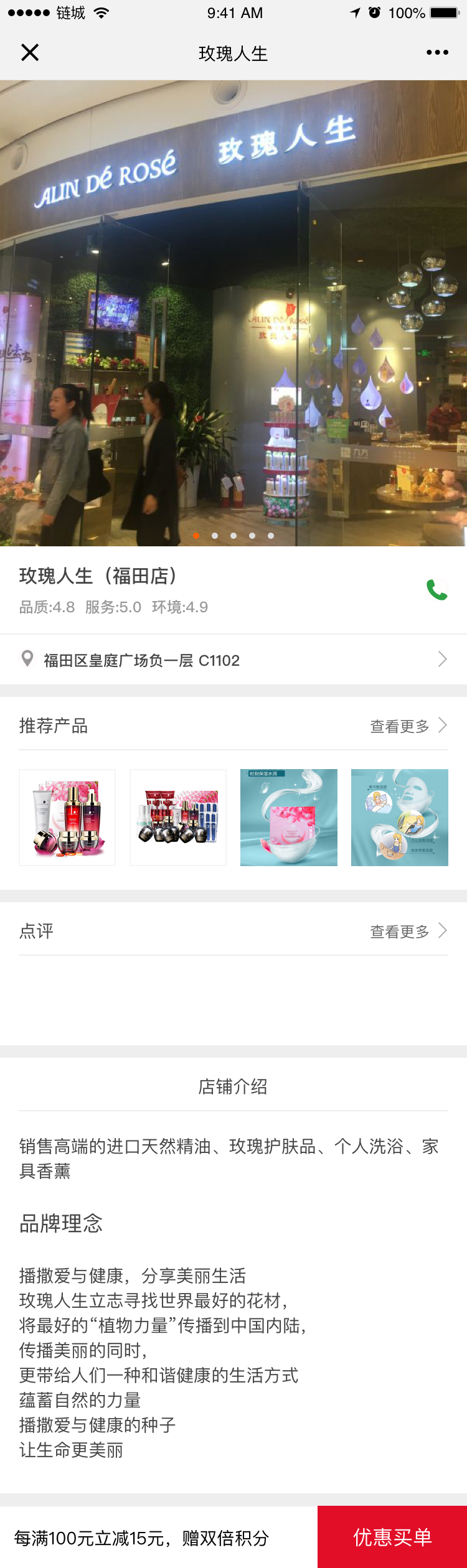Open the pink box product tile
Viewport: 467px width, 1568px height.
coord(289,817)
